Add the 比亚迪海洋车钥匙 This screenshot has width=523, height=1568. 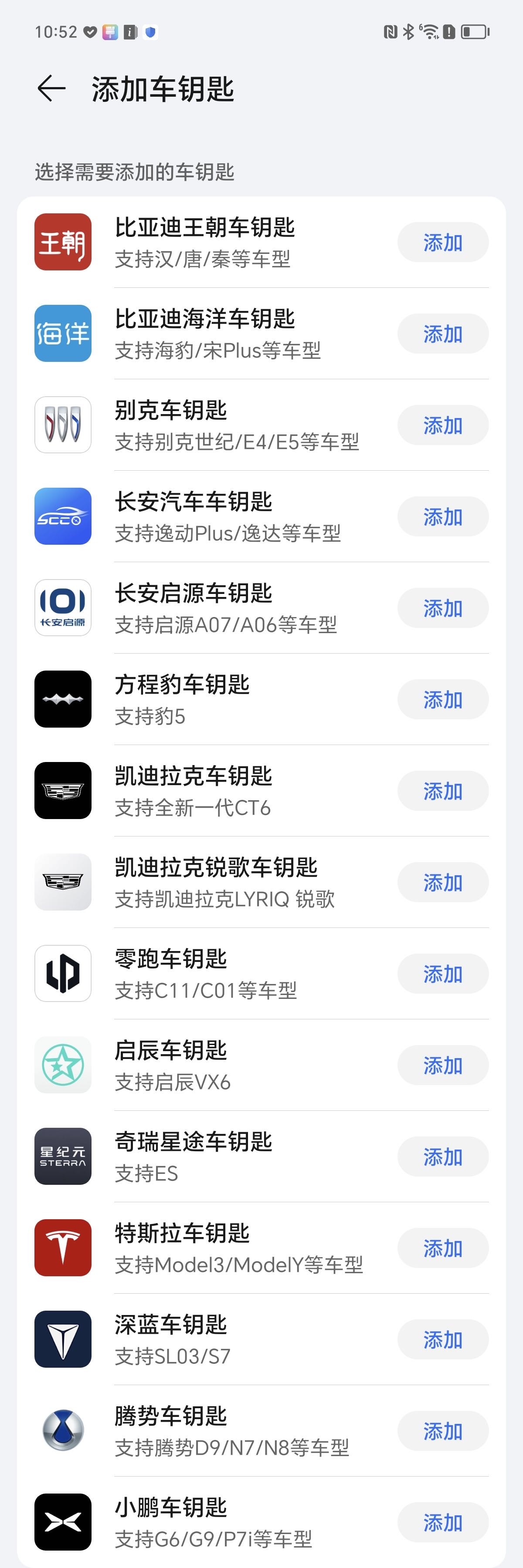pos(442,334)
